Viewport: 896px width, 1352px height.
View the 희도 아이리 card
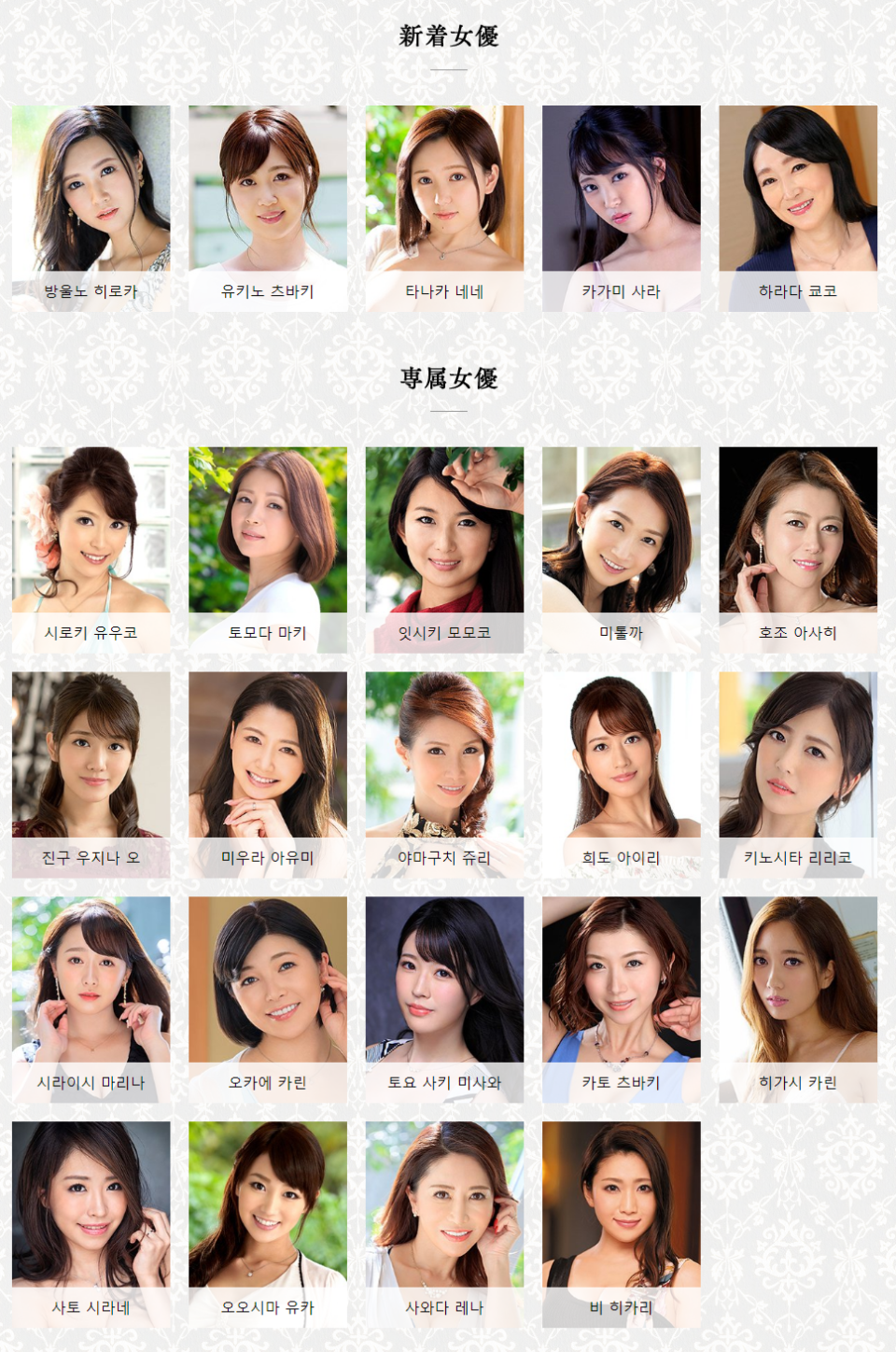pyautogui.click(x=621, y=774)
